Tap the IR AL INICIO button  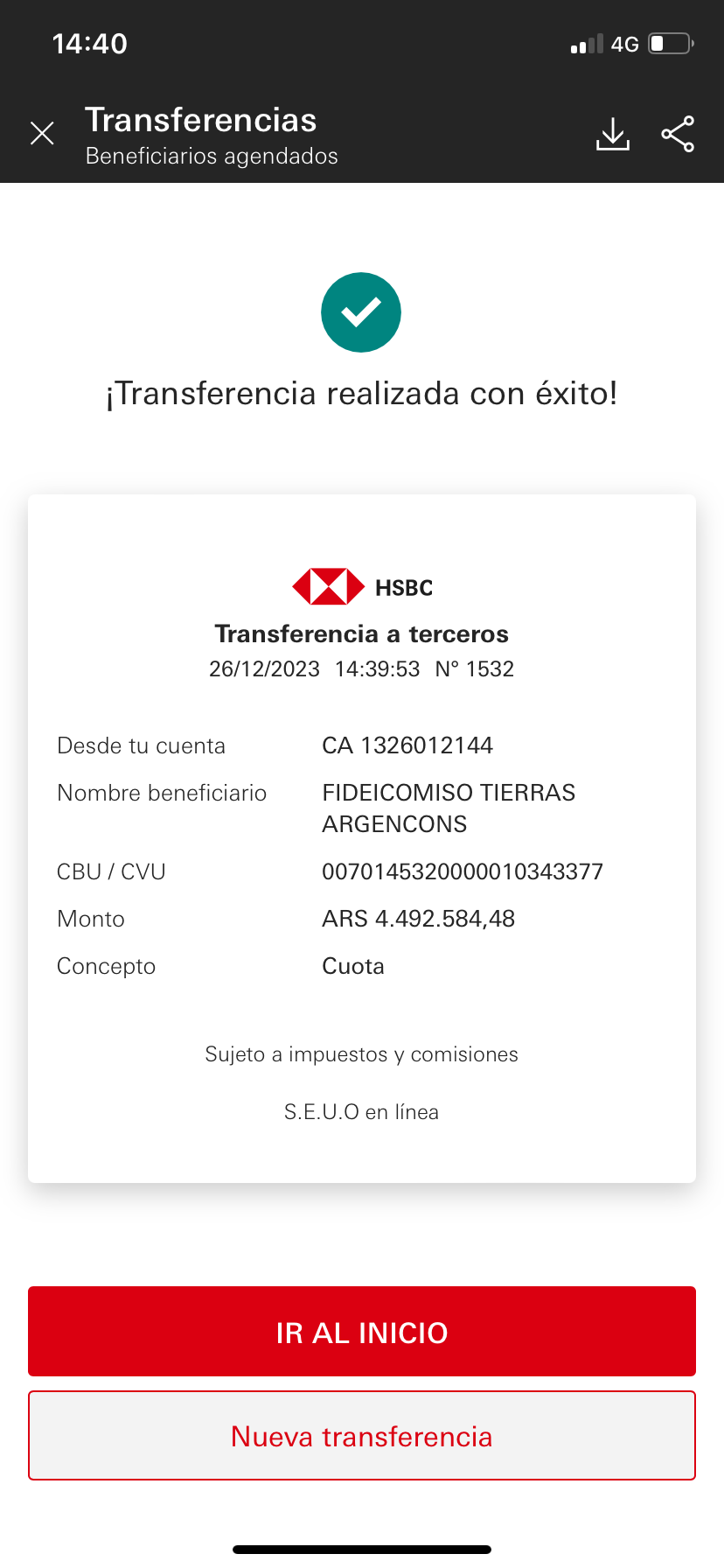pos(362,1331)
